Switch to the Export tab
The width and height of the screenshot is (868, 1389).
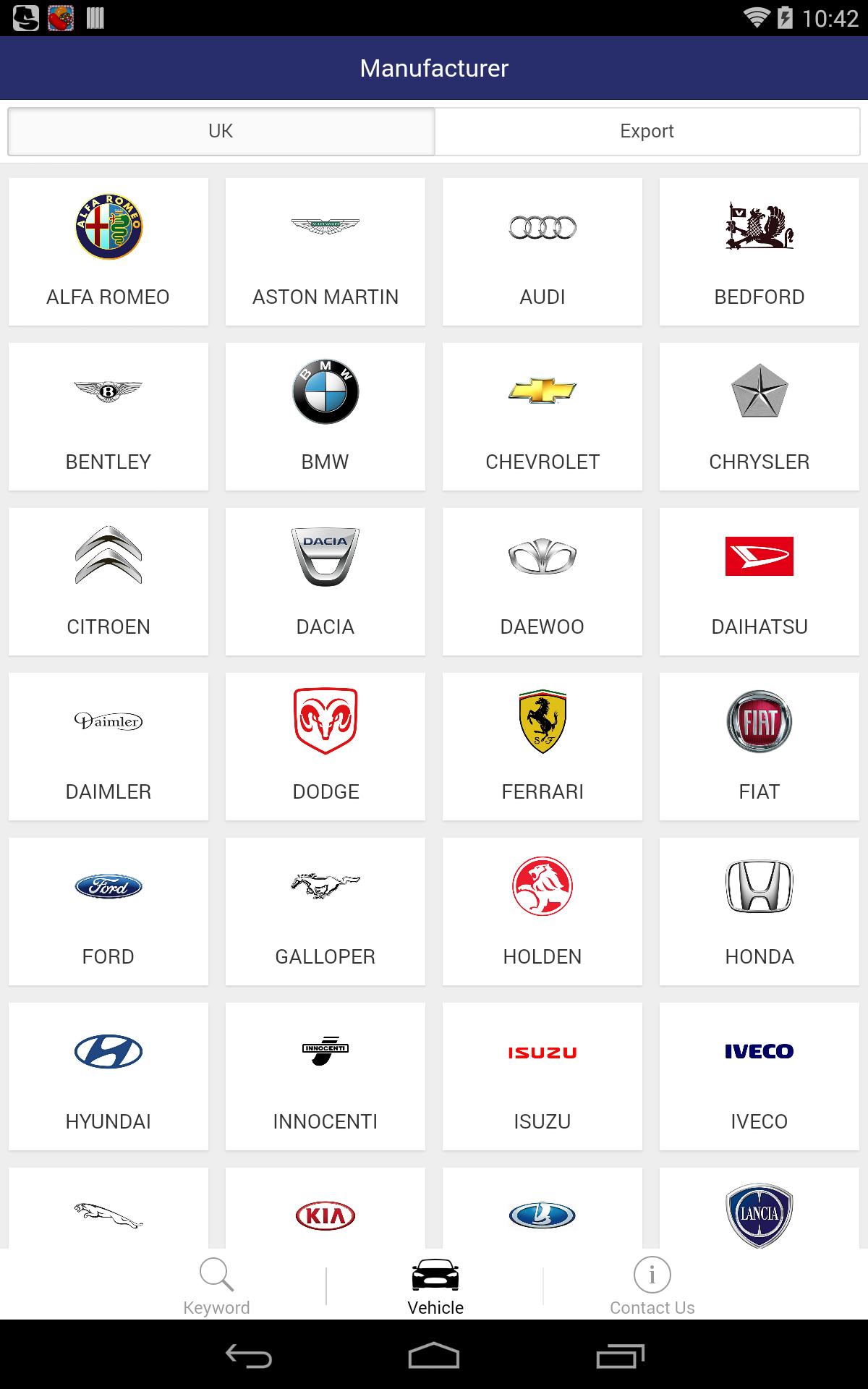coord(647,131)
